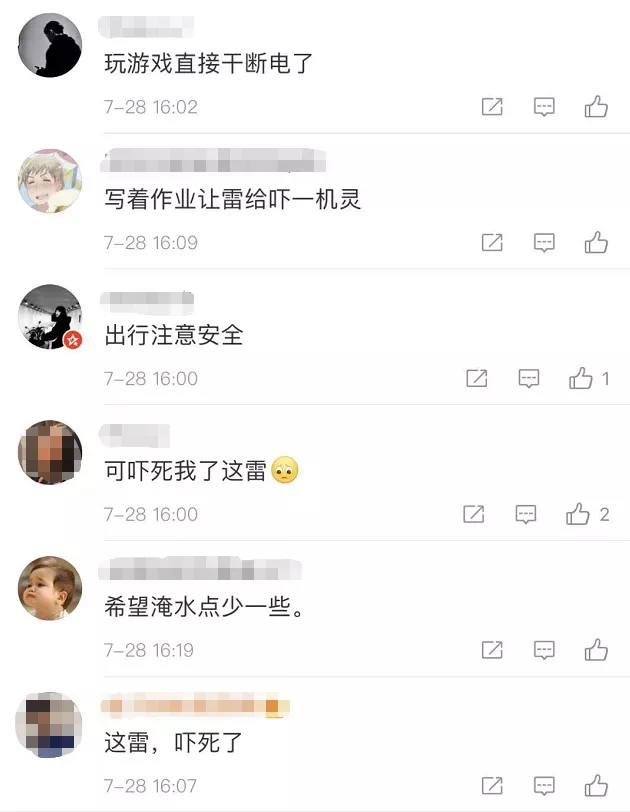Reply to the comment 写着作业让雷给吓一机灵

coord(544,242)
